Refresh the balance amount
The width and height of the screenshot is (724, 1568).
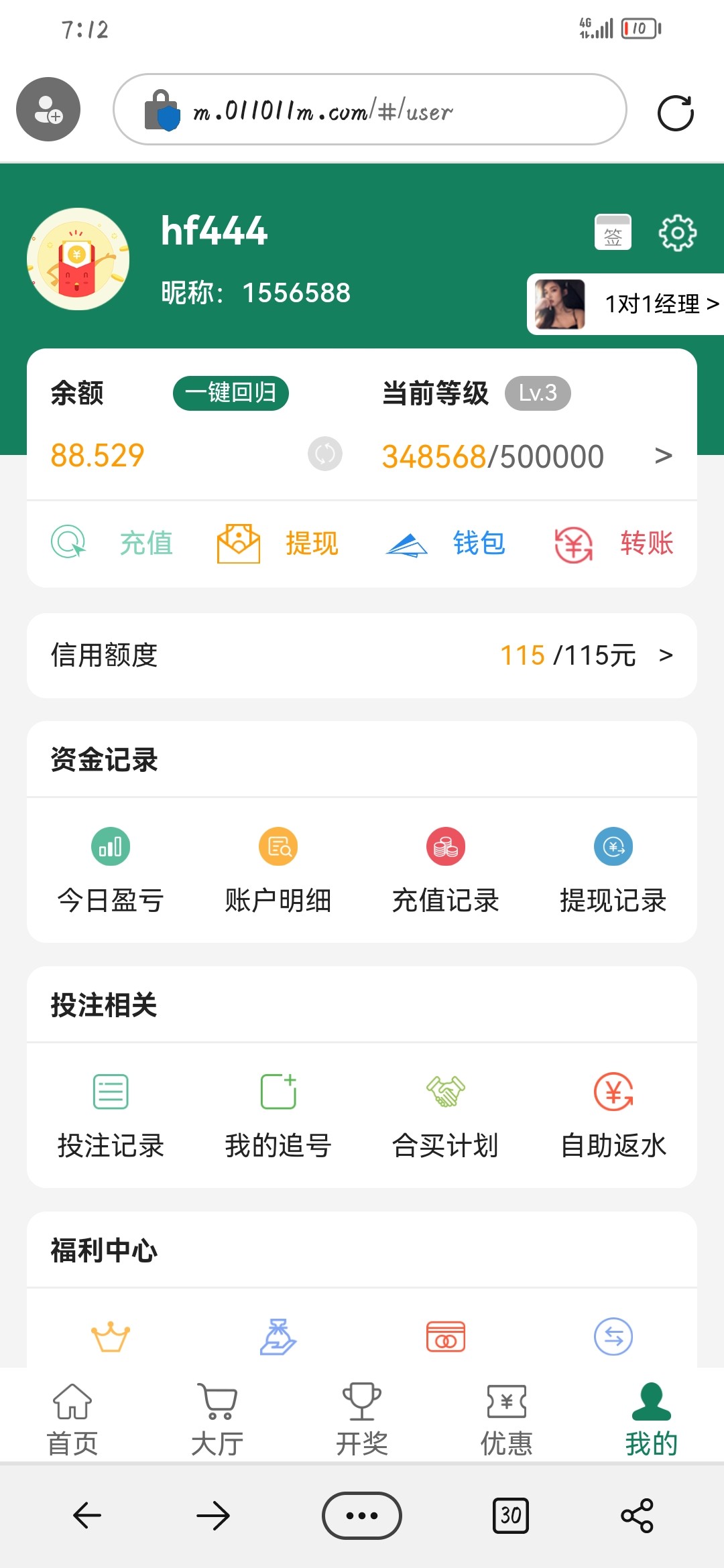[x=325, y=454]
